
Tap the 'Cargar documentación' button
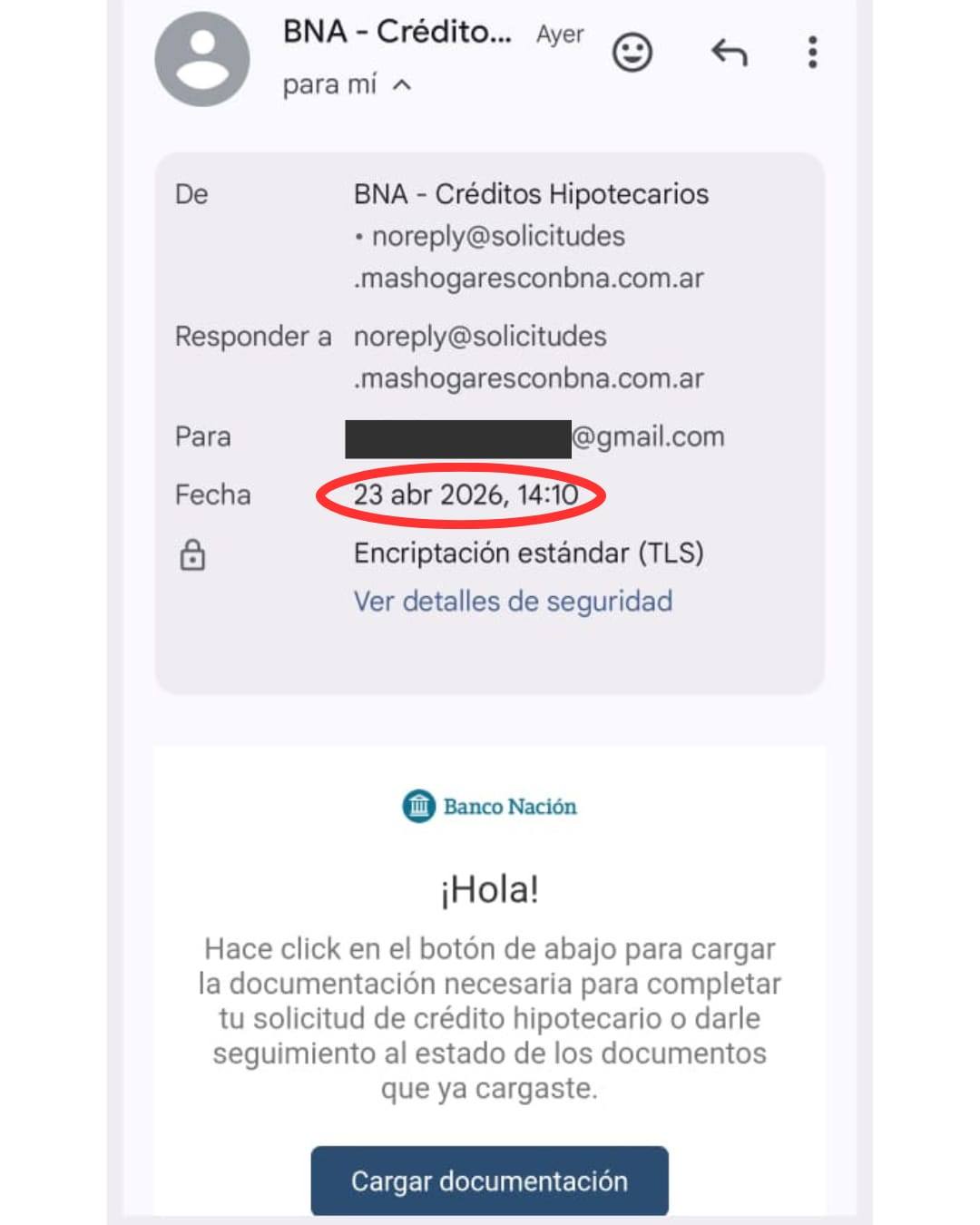point(489,1180)
